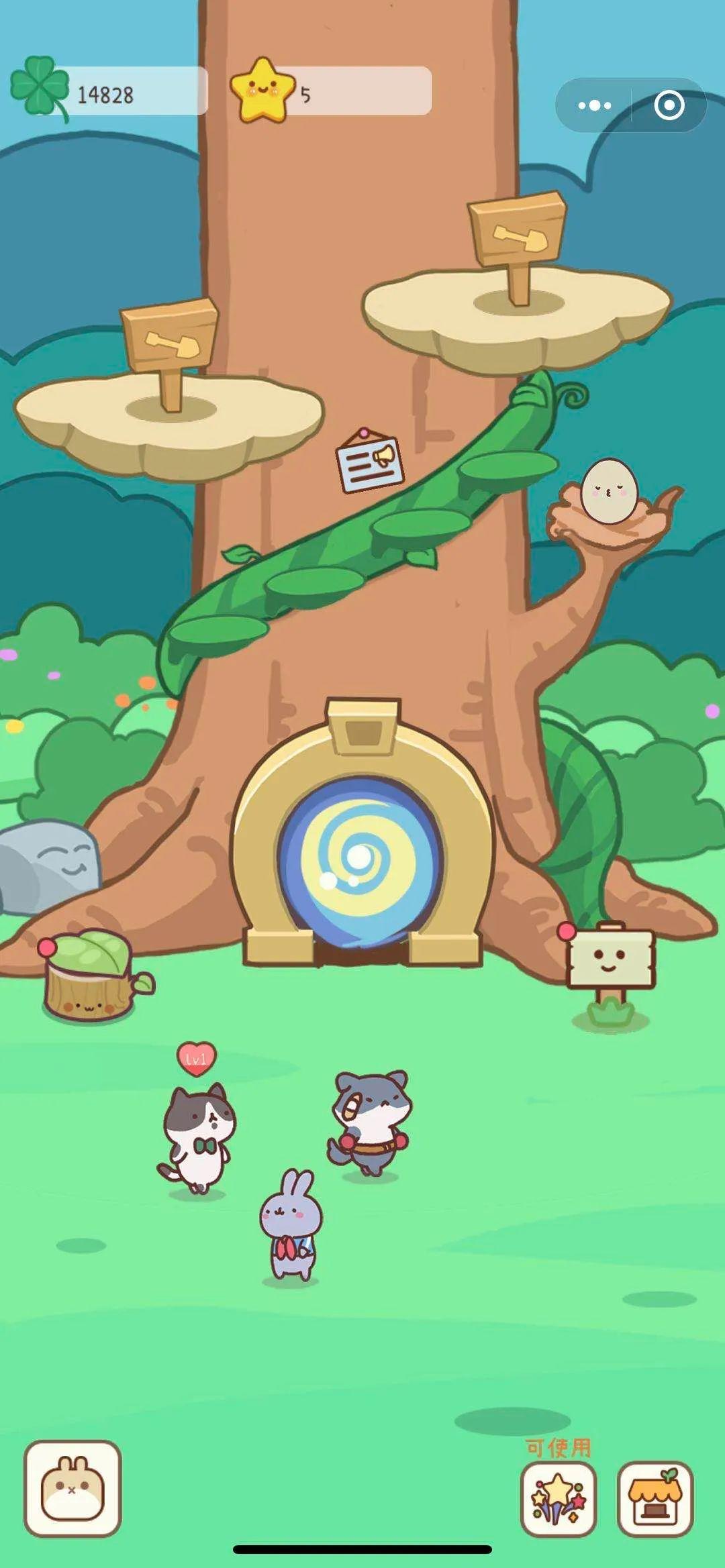This screenshot has height=1568, width=725.
Task: Select the gray dog with boxing gloves
Action: (369, 1122)
